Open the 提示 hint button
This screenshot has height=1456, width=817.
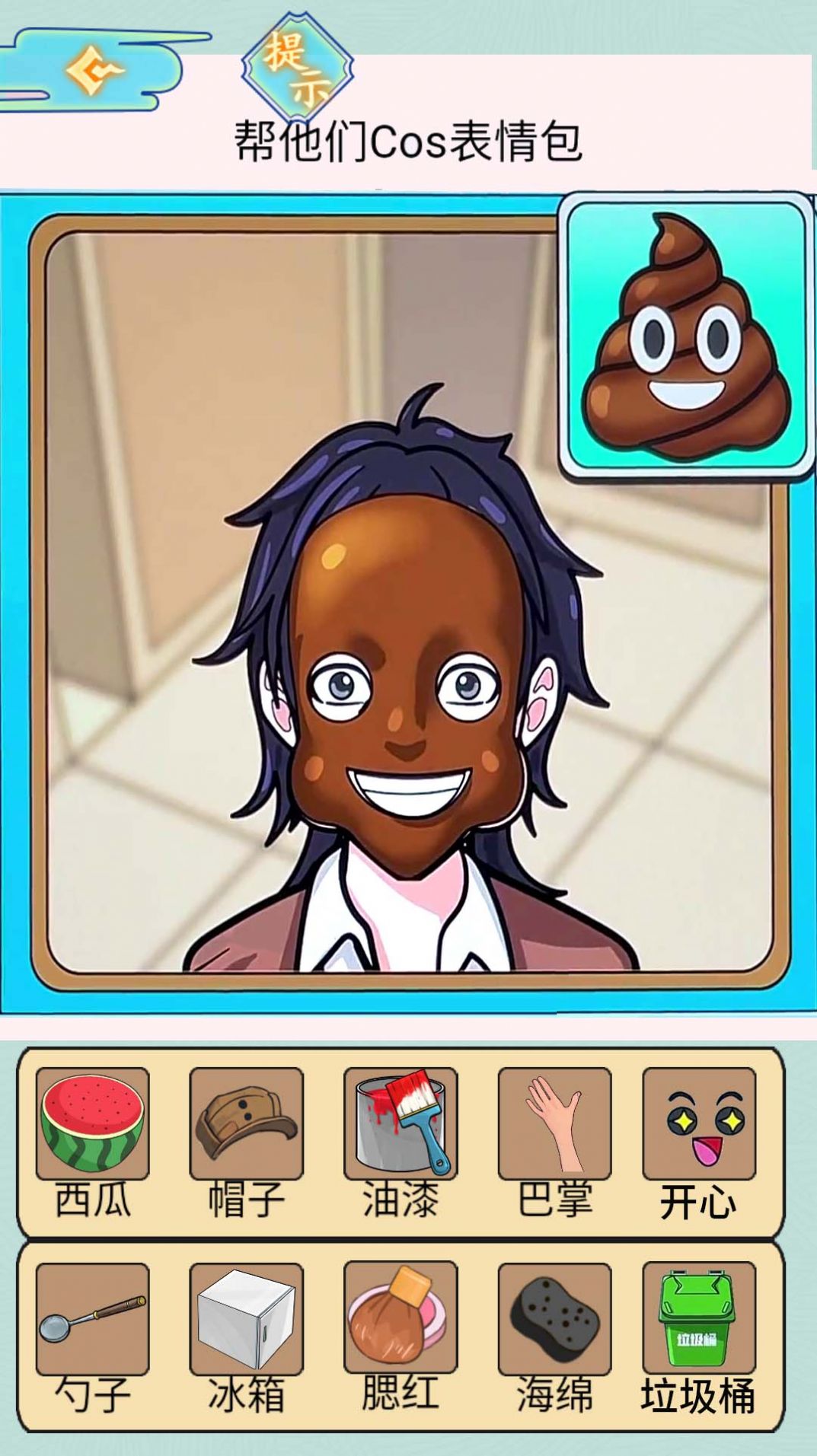point(298,68)
